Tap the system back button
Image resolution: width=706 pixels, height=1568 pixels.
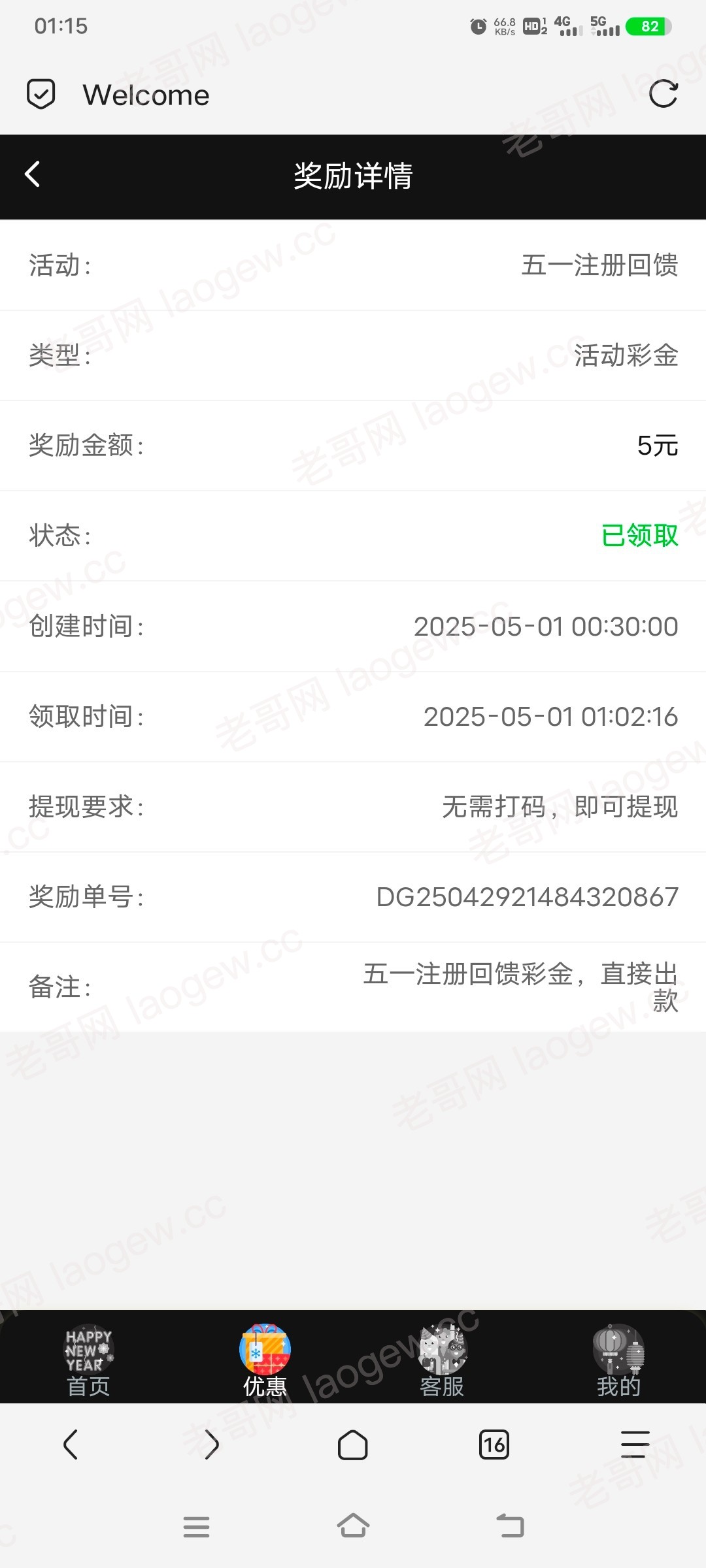pos(511,1526)
